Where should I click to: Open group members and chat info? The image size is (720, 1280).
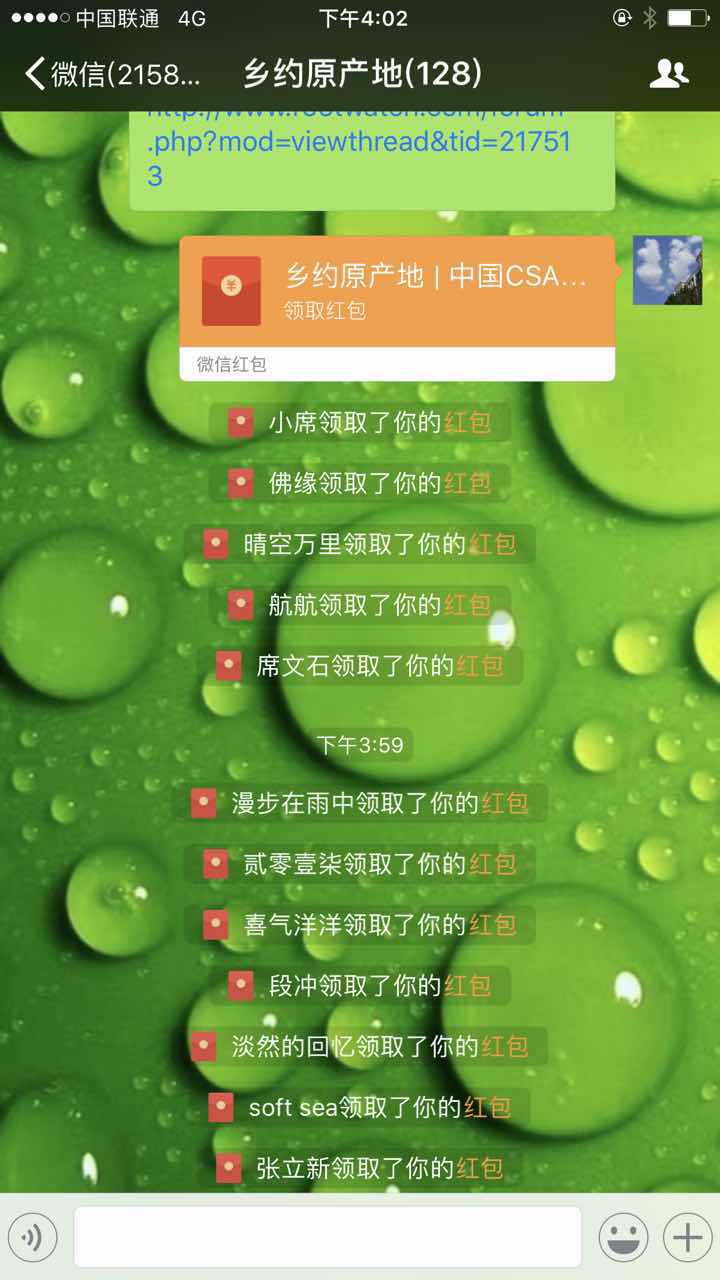668,74
